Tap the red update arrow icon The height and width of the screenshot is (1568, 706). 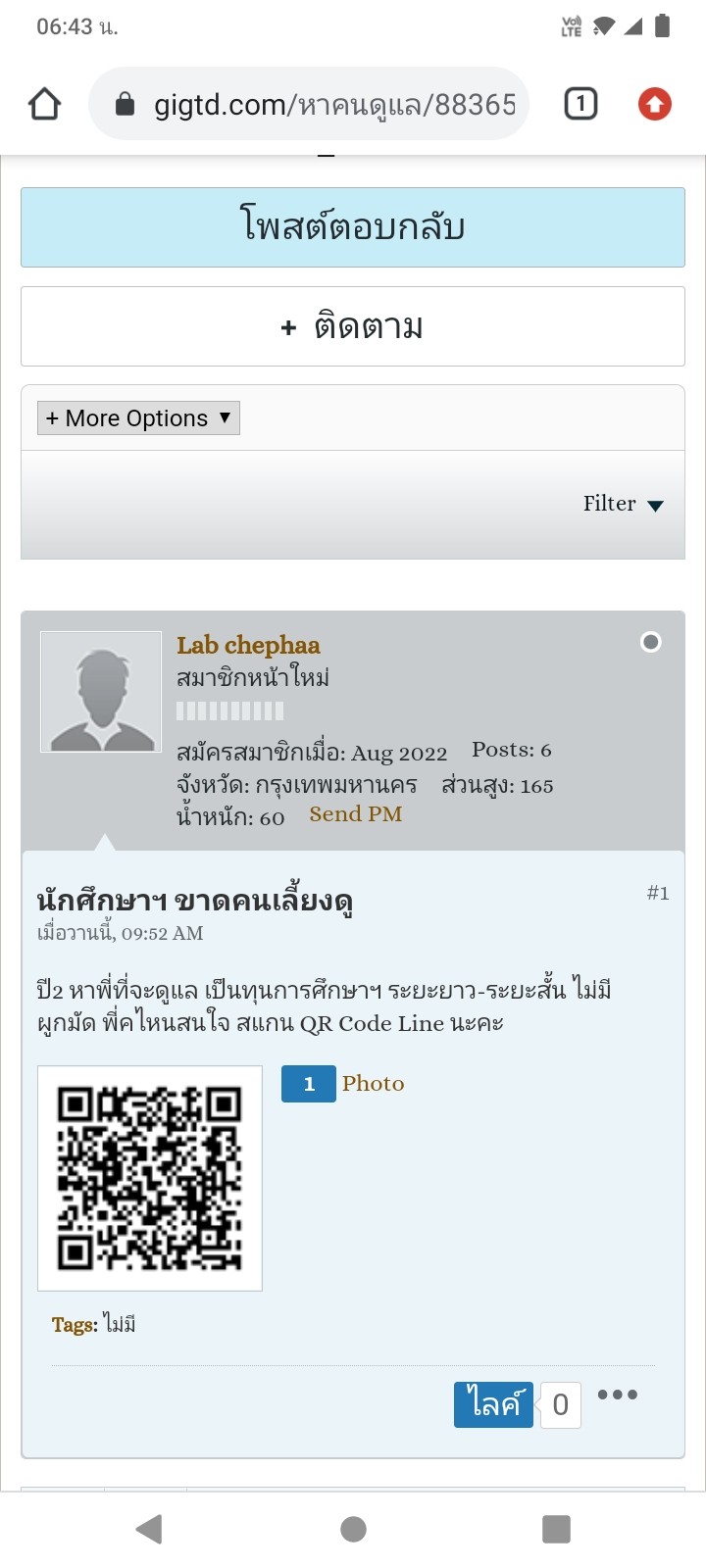click(655, 104)
